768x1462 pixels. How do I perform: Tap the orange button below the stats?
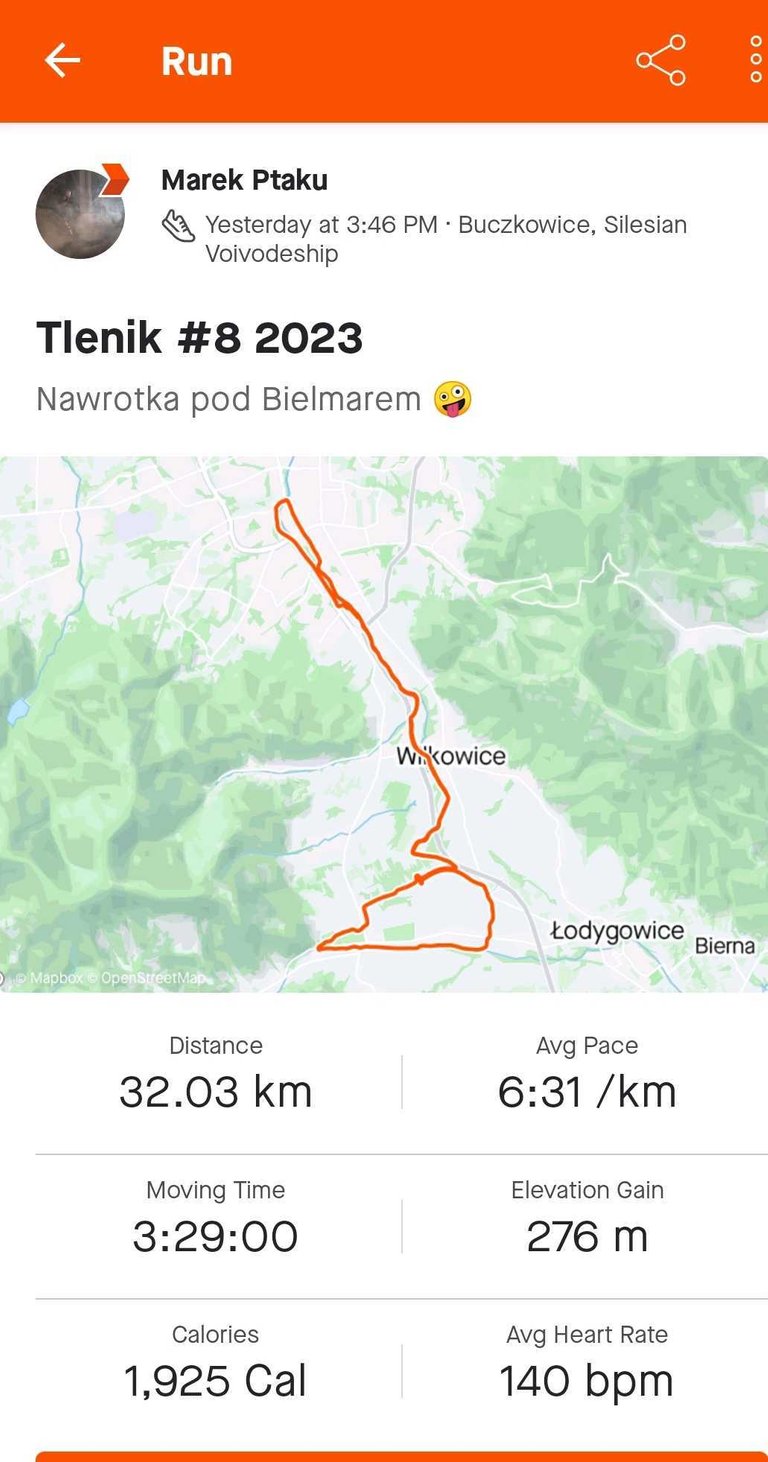400,1456
